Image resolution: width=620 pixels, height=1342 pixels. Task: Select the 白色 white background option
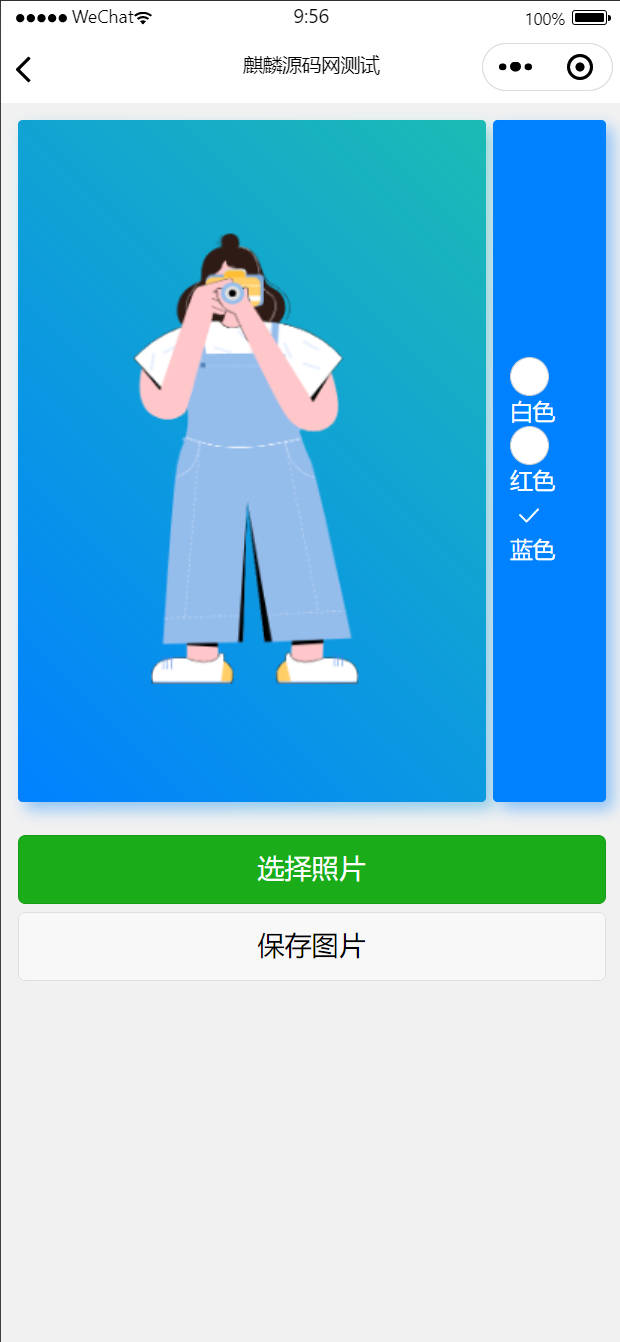coord(529,377)
